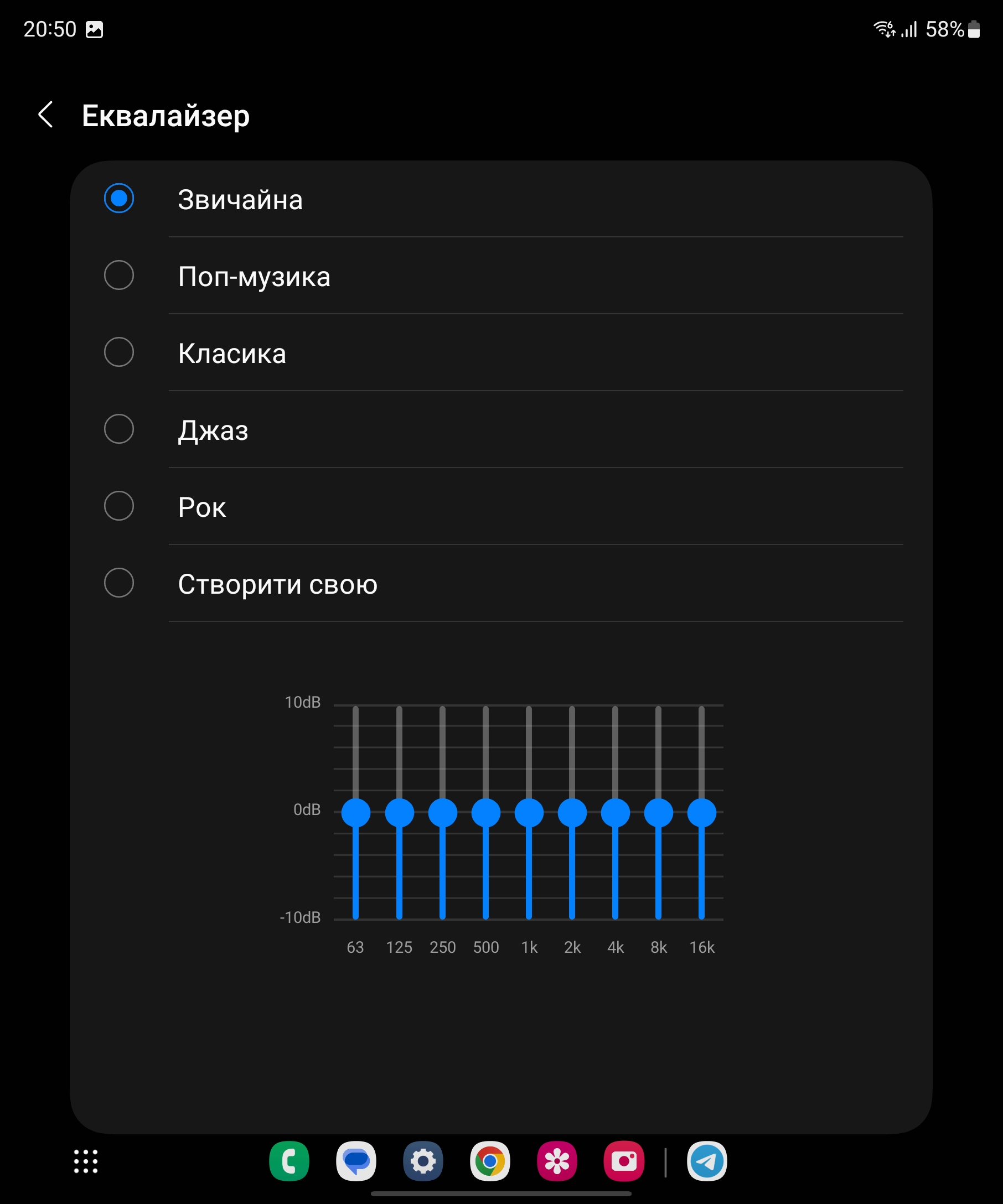The height and width of the screenshot is (1204, 1003).
Task: Tap the 2k band slider
Action: [x=572, y=812]
